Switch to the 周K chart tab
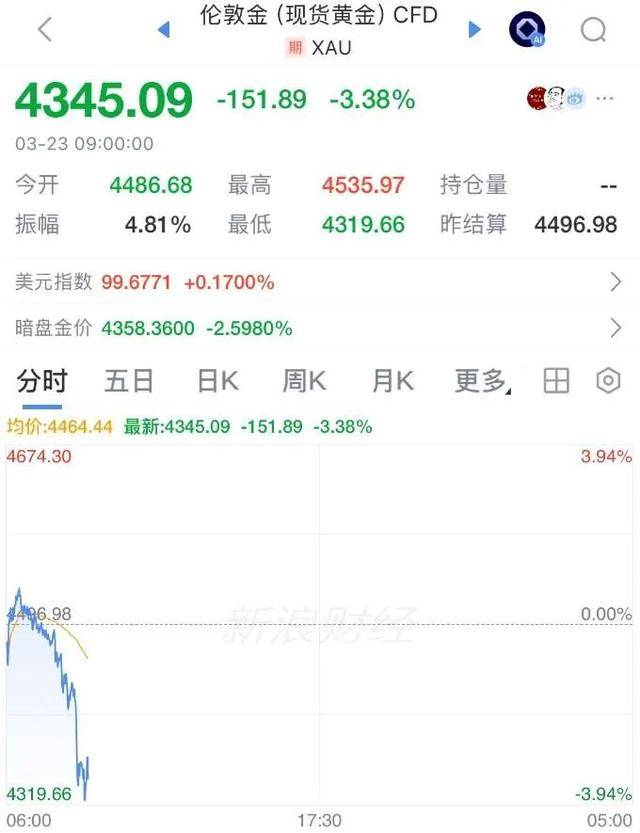 [x=305, y=381]
